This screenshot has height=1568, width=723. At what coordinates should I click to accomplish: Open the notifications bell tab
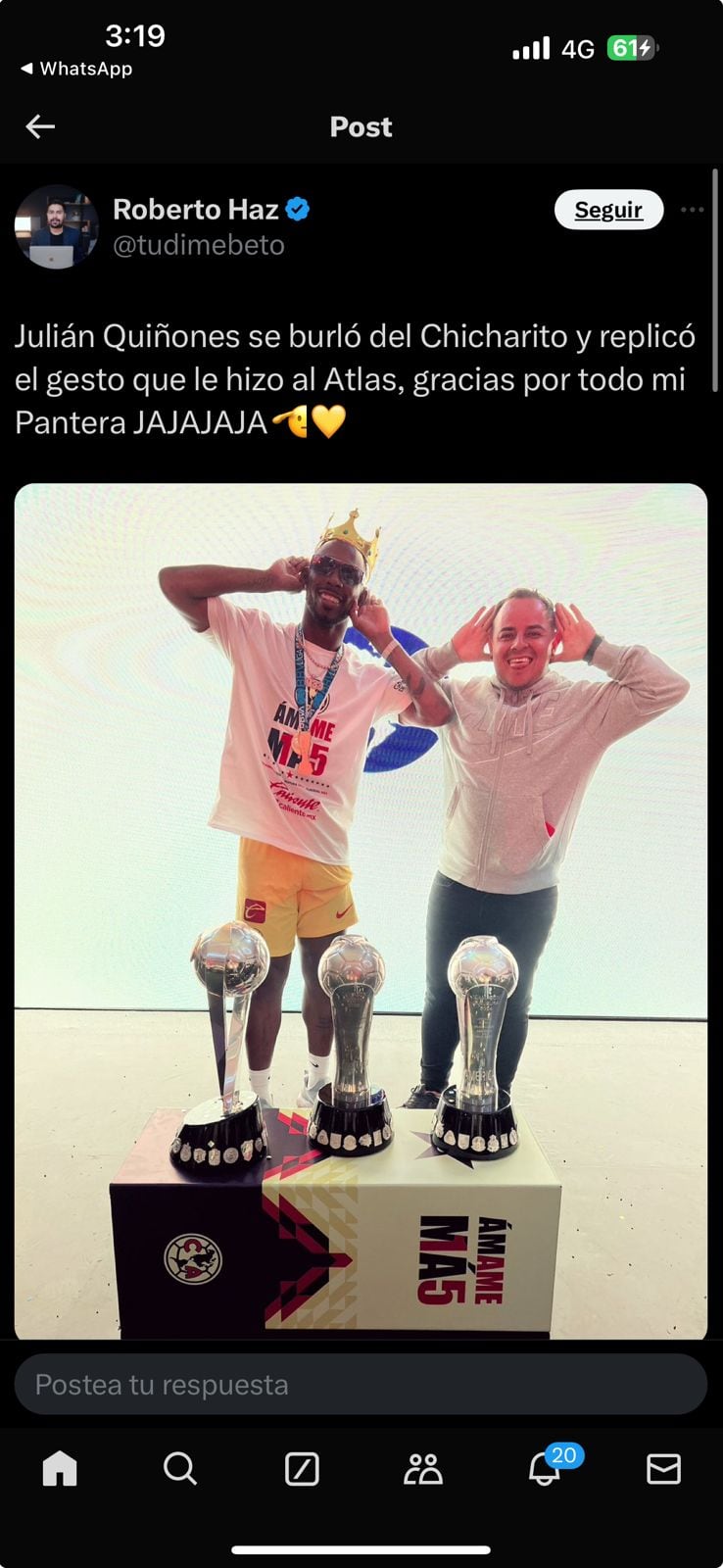545,1469
